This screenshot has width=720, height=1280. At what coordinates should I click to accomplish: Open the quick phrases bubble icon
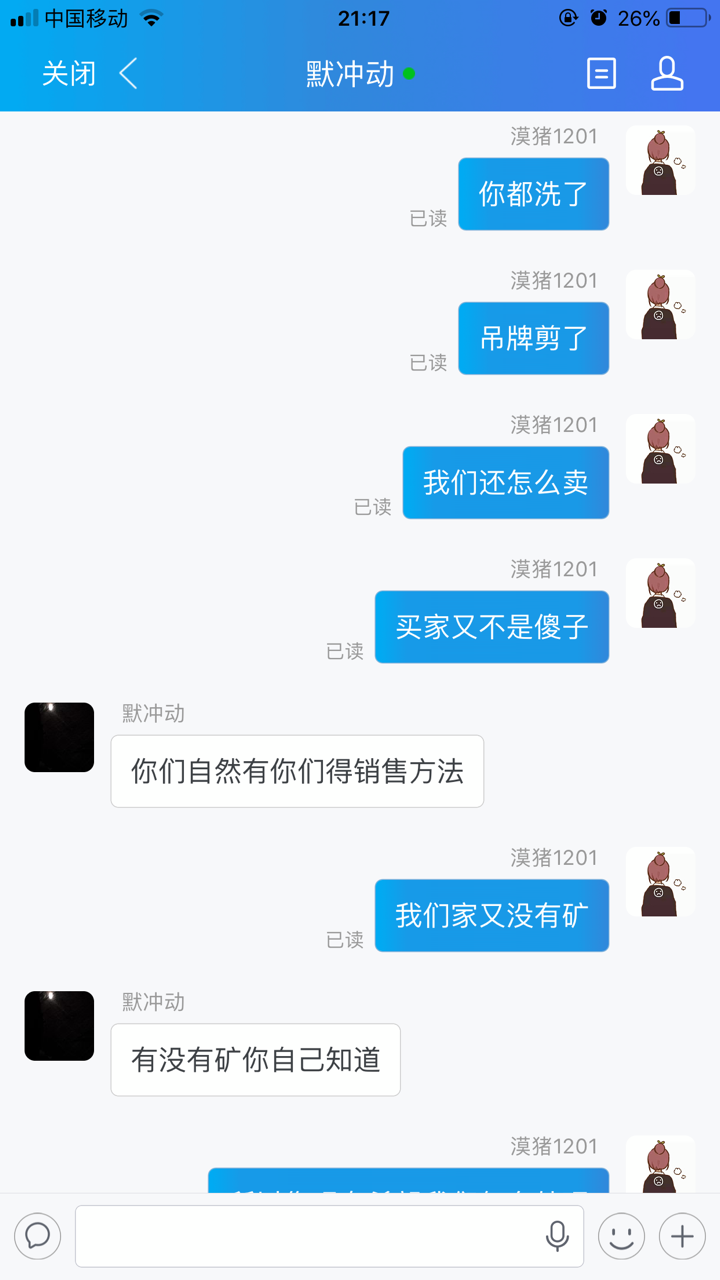pyautogui.click(x=38, y=1236)
